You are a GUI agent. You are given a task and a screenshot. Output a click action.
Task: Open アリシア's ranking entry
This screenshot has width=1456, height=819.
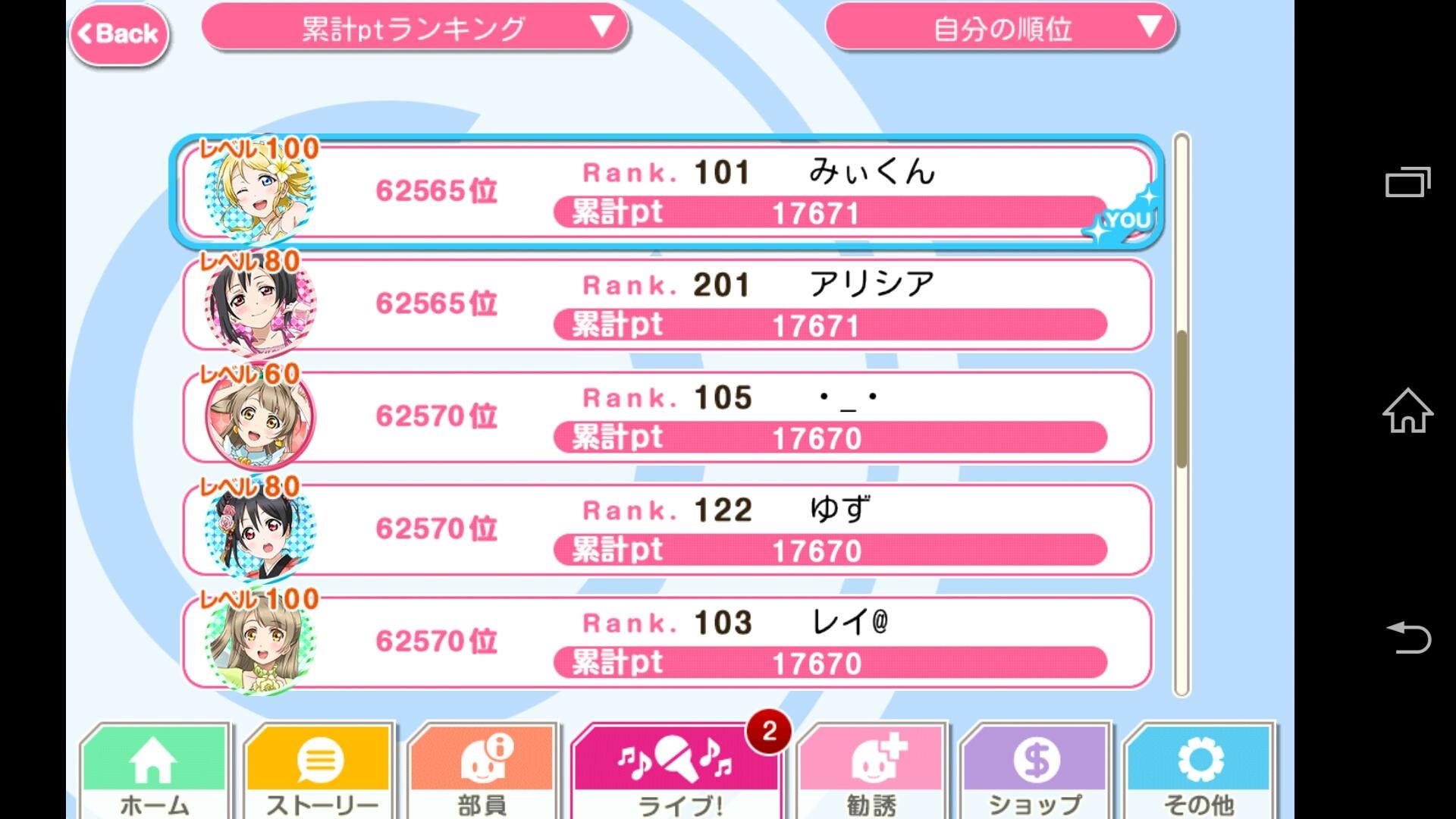click(666, 304)
